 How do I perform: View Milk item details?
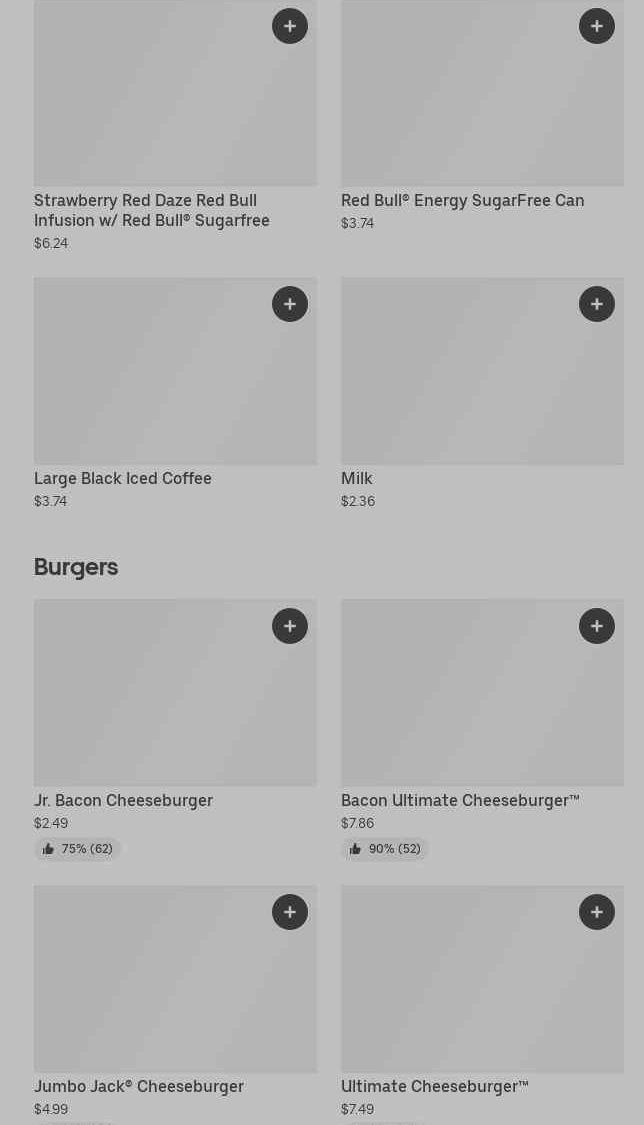[x=357, y=479]
